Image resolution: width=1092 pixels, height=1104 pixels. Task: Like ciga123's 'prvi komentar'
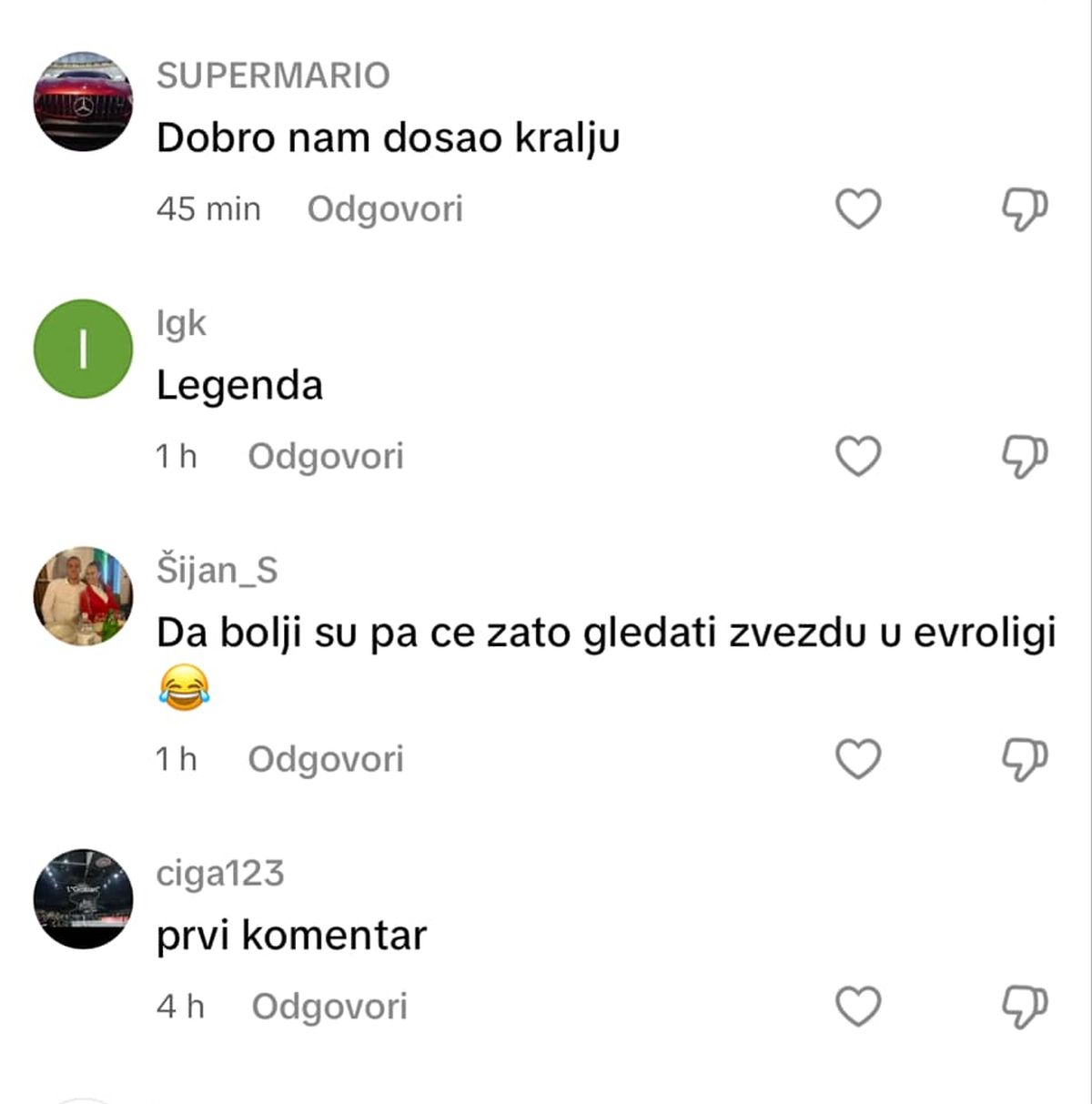pos(858,1007)
